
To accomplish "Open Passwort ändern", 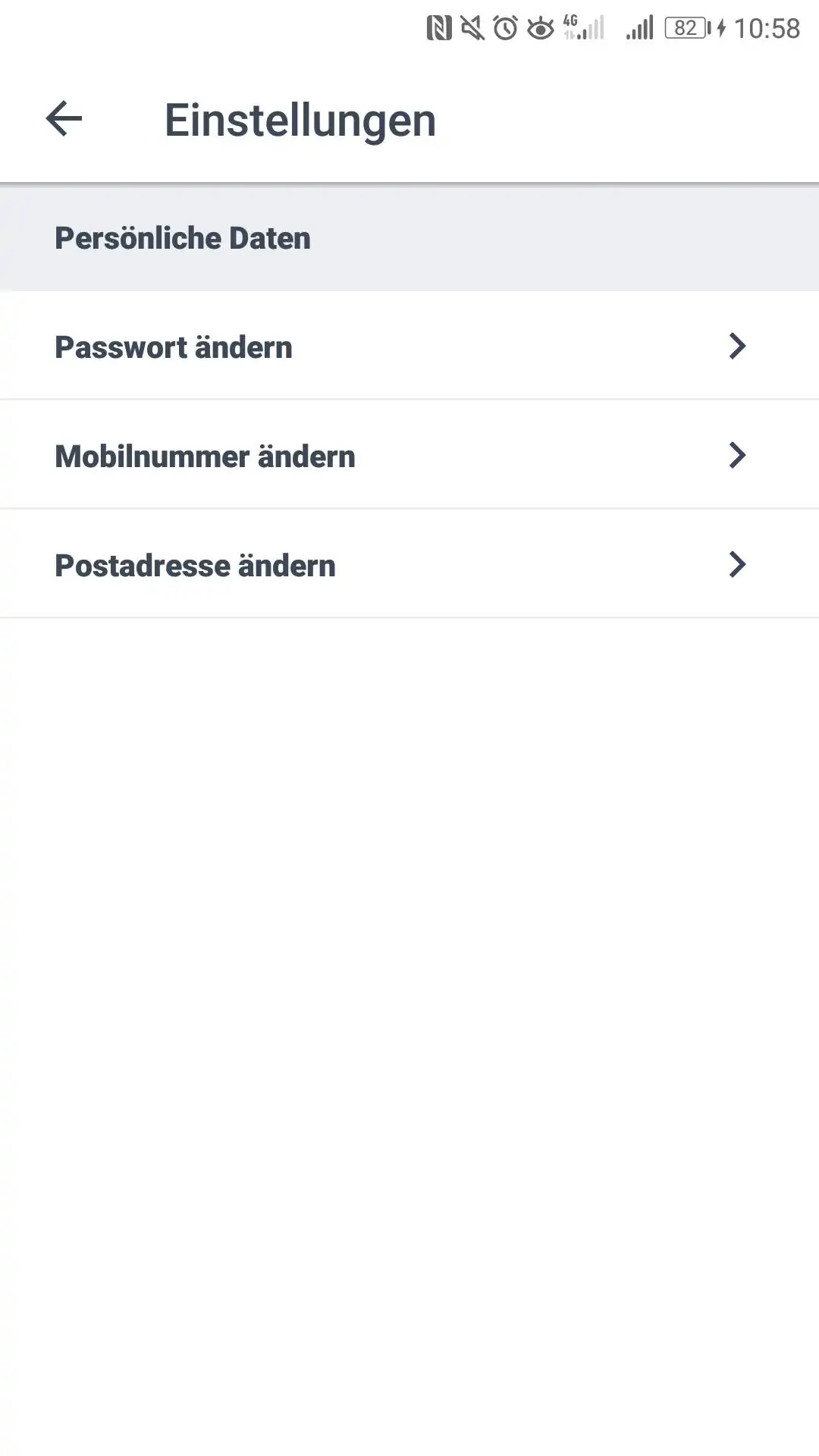I will pyautogui.click(x=409, y=346).
